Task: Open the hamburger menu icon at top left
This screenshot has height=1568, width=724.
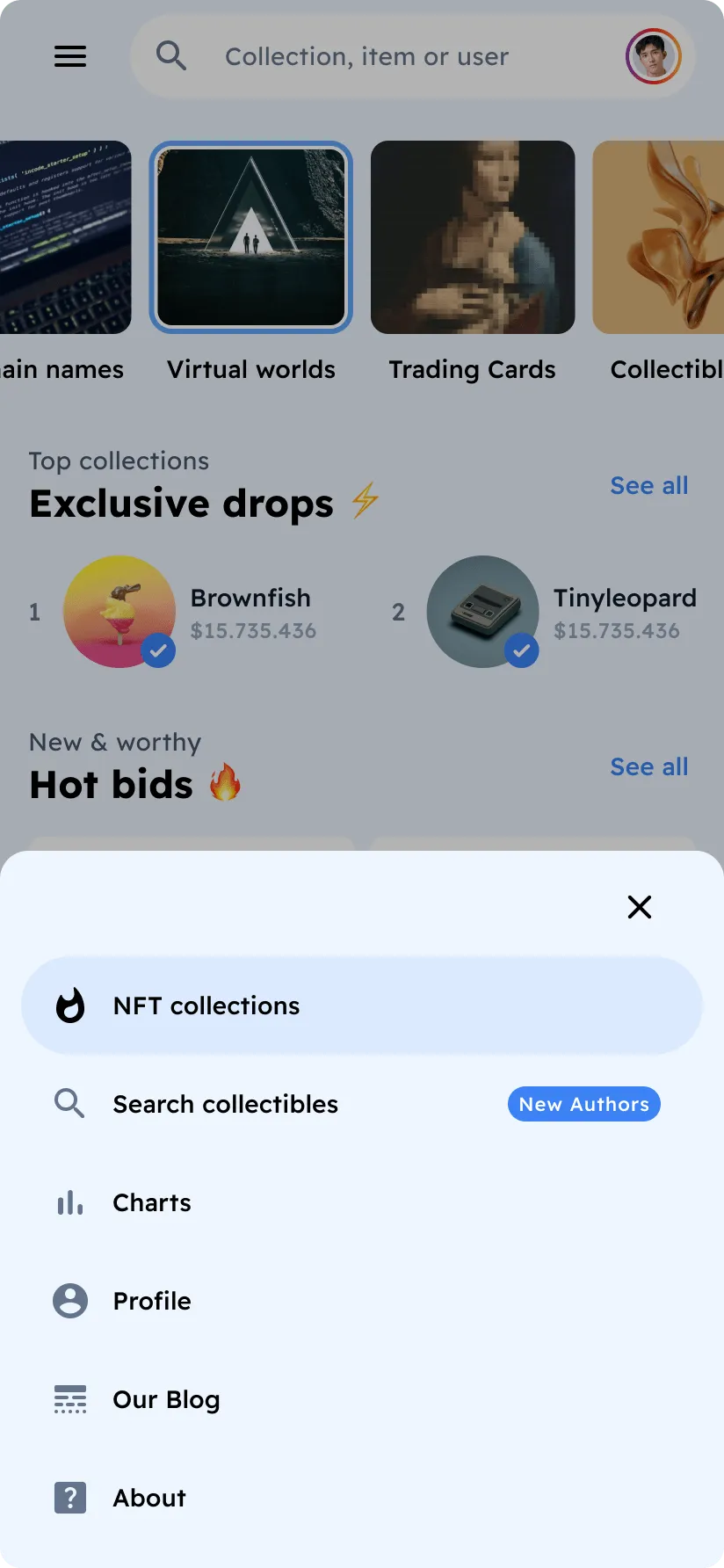Action: (69, 55)
